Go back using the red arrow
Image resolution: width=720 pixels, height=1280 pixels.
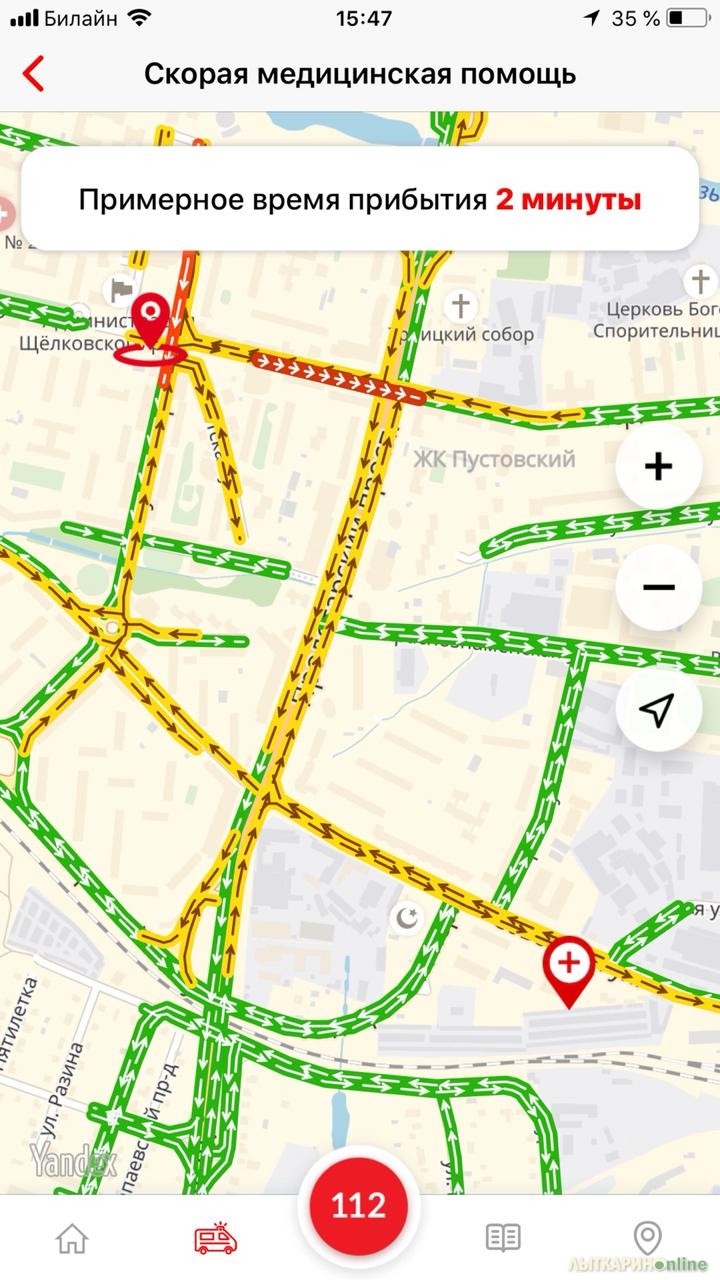coord(34,74)
